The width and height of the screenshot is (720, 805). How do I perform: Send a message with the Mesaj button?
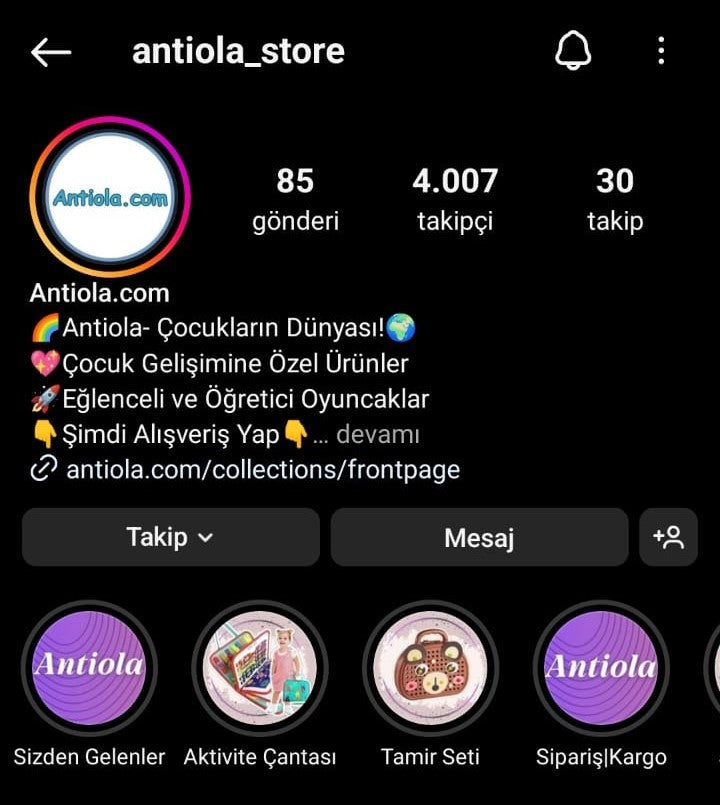point(479,538)
